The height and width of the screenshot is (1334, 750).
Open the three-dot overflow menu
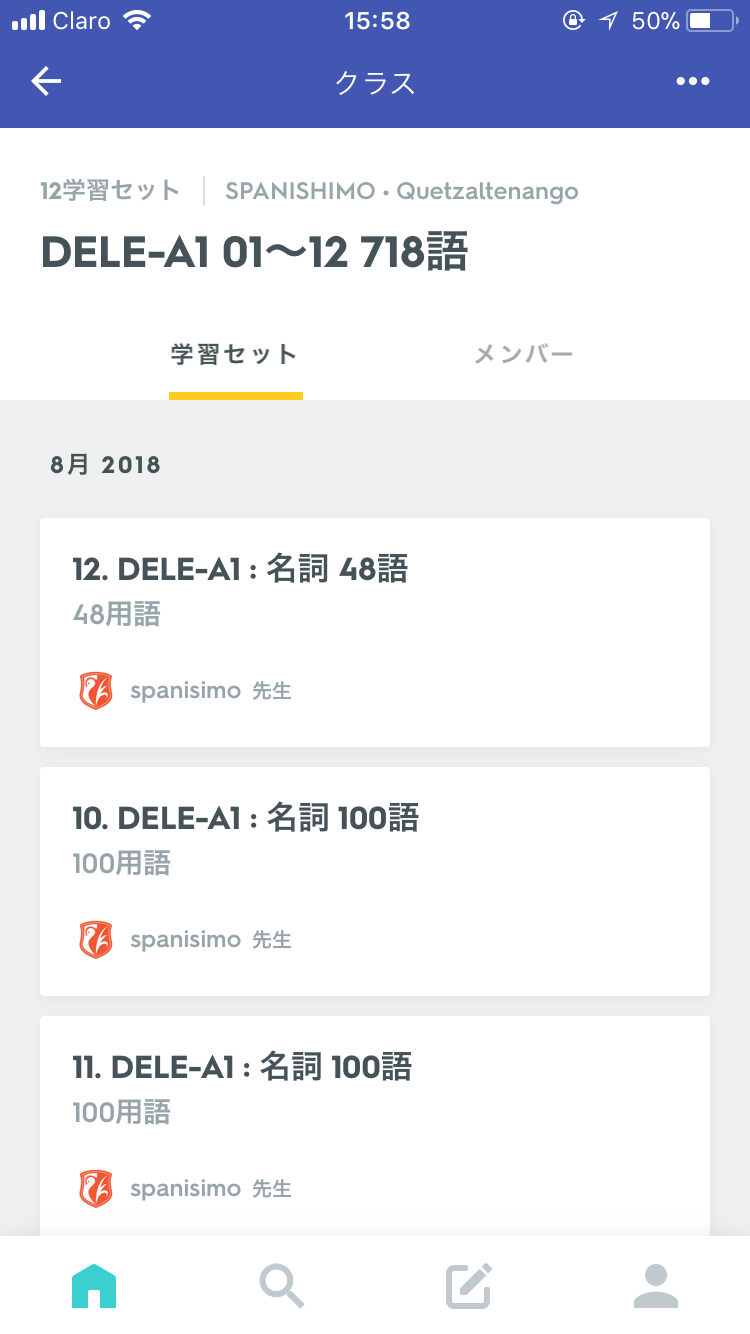693,82
